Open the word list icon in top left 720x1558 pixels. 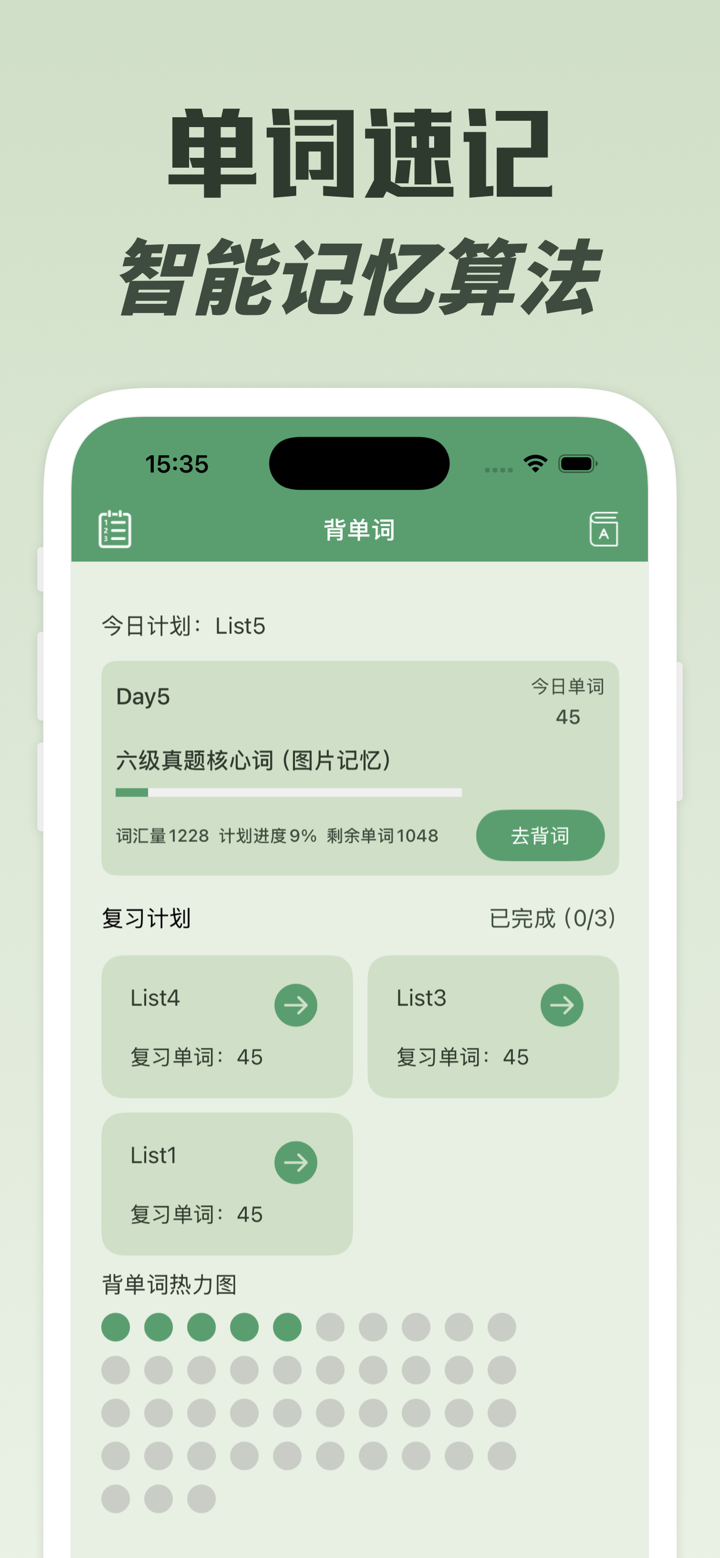[113, 529]
